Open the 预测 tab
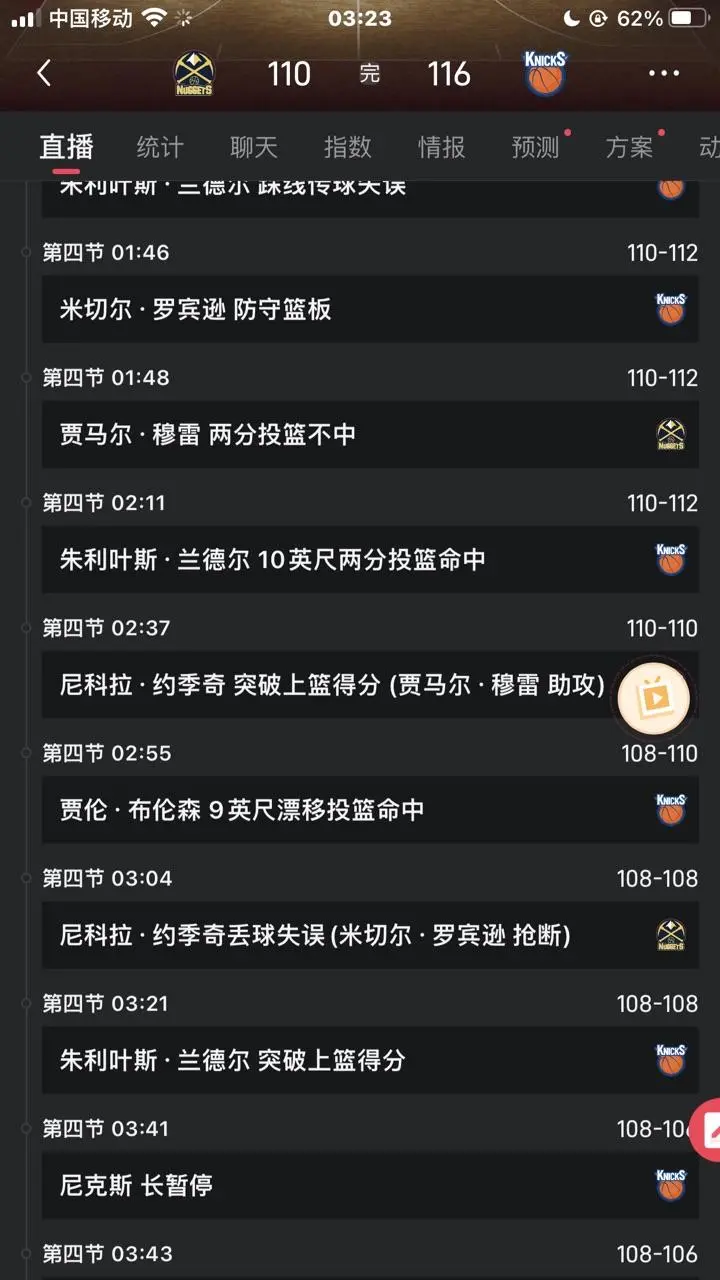720x1280 pixels. pos(536,147)
